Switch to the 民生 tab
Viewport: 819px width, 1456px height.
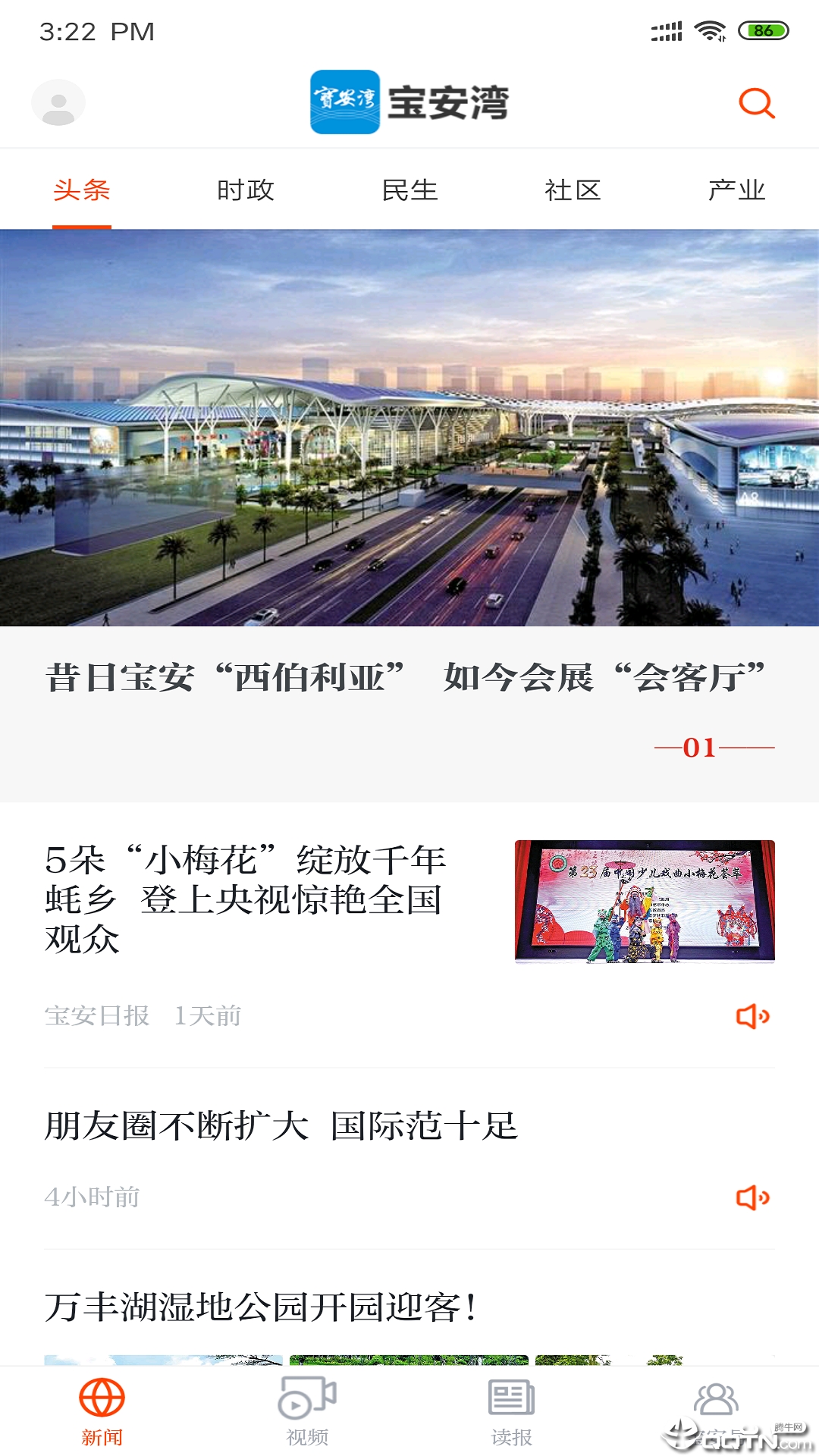point(409,190)
